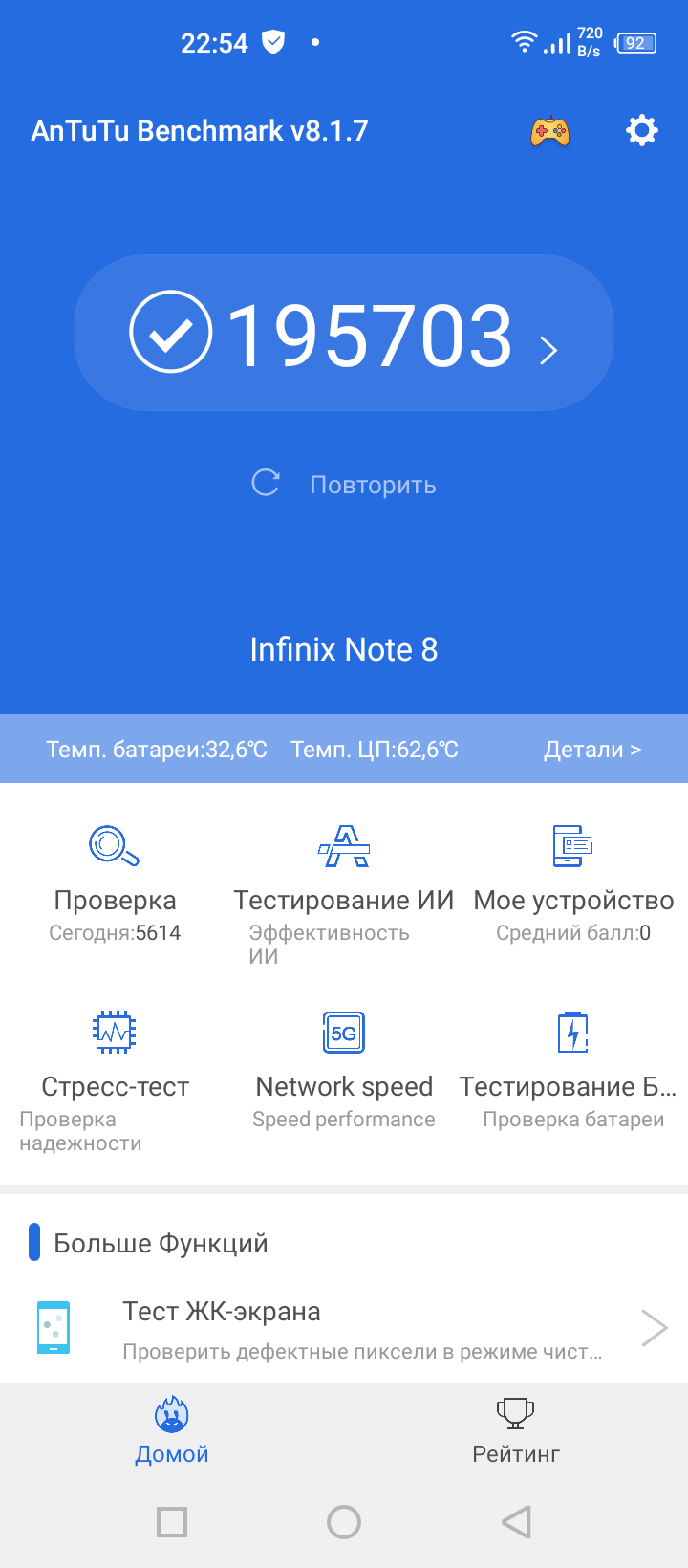Screen dimensions: 688x1568
Task: Open the Network speed test
Action: [x=344, y=1071]
